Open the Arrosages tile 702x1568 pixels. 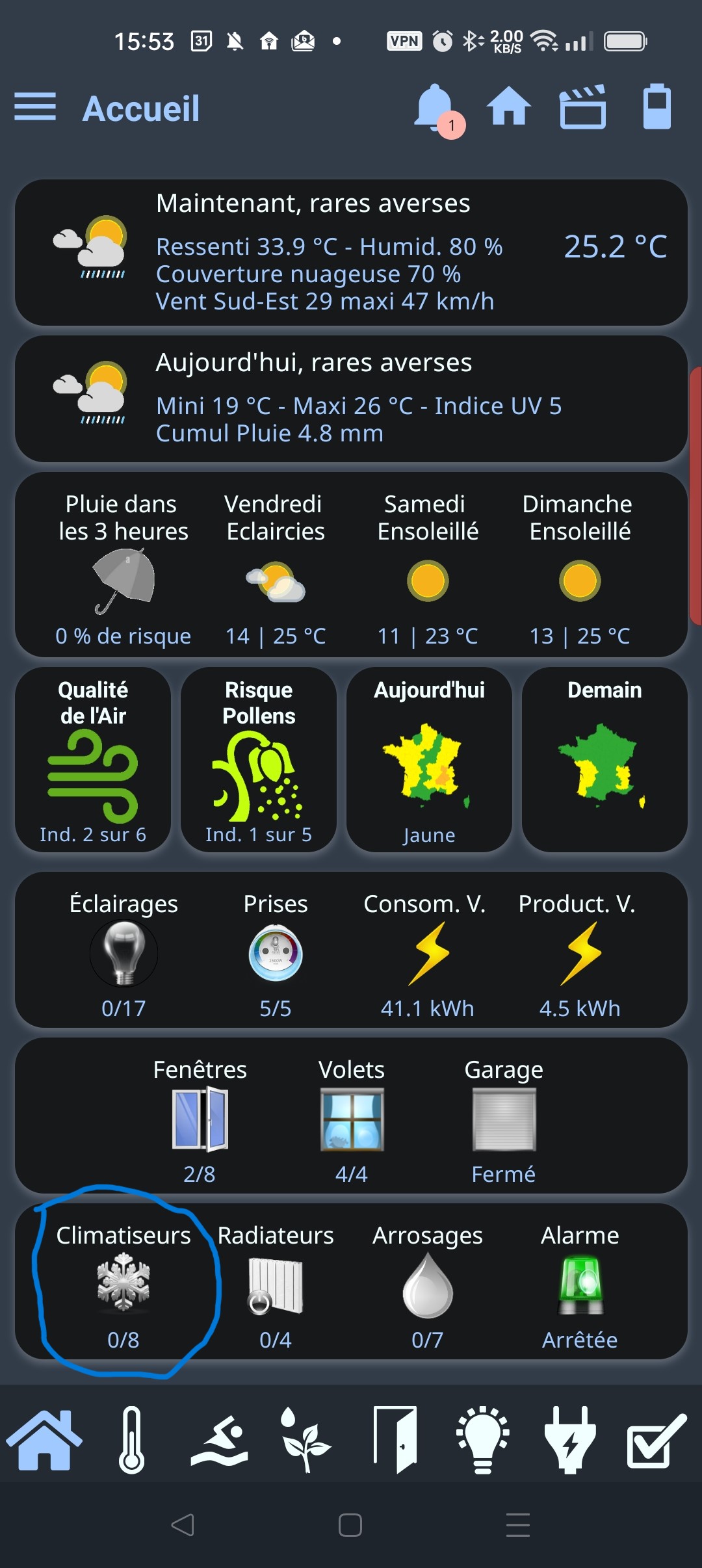pyautogui.click(x=428, y=1284)
